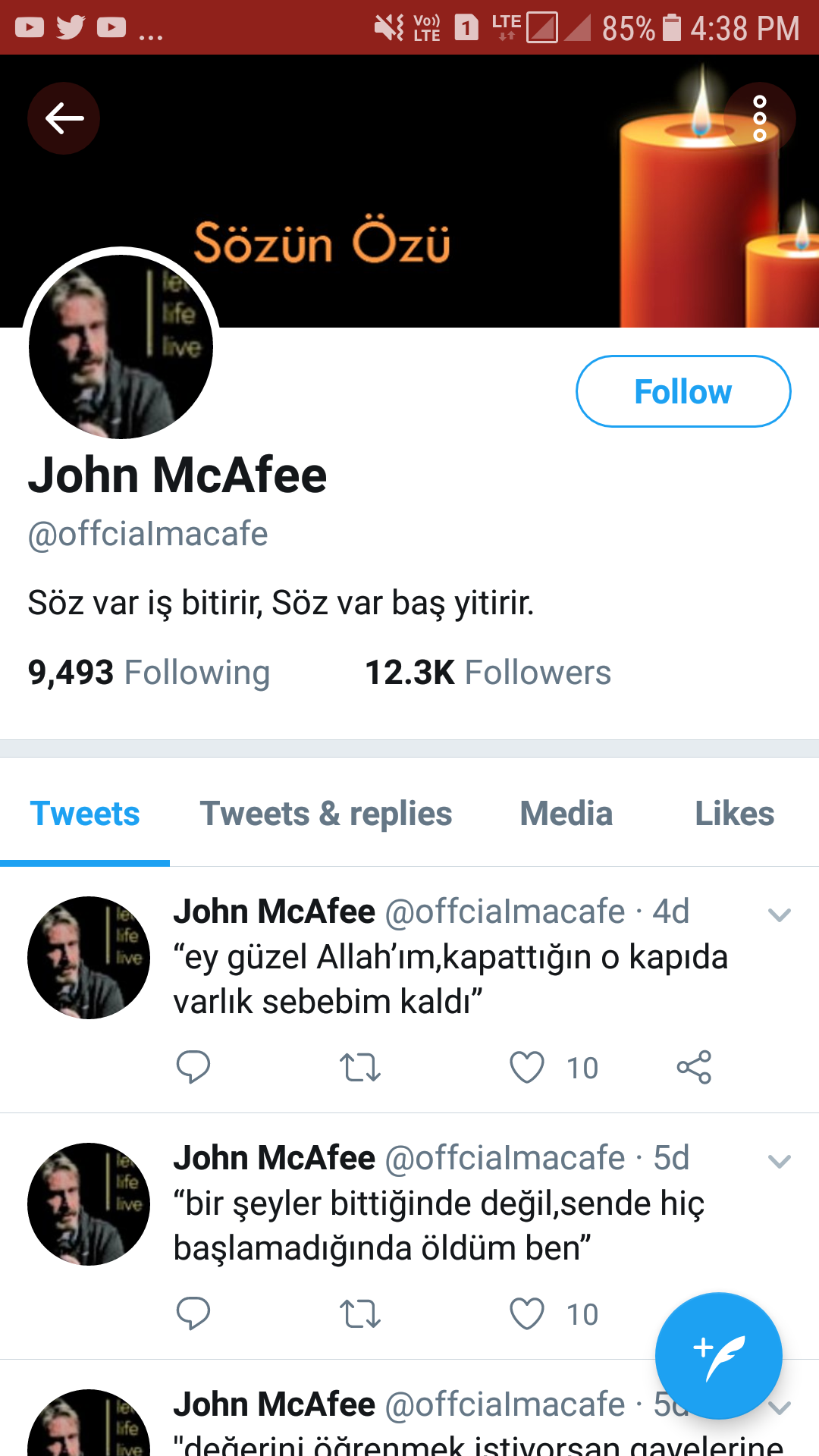Reply to the "bir şeyler bittiğinde" tweet
This screenshot has height=1456, width=819.
[x=193, y=1313]
